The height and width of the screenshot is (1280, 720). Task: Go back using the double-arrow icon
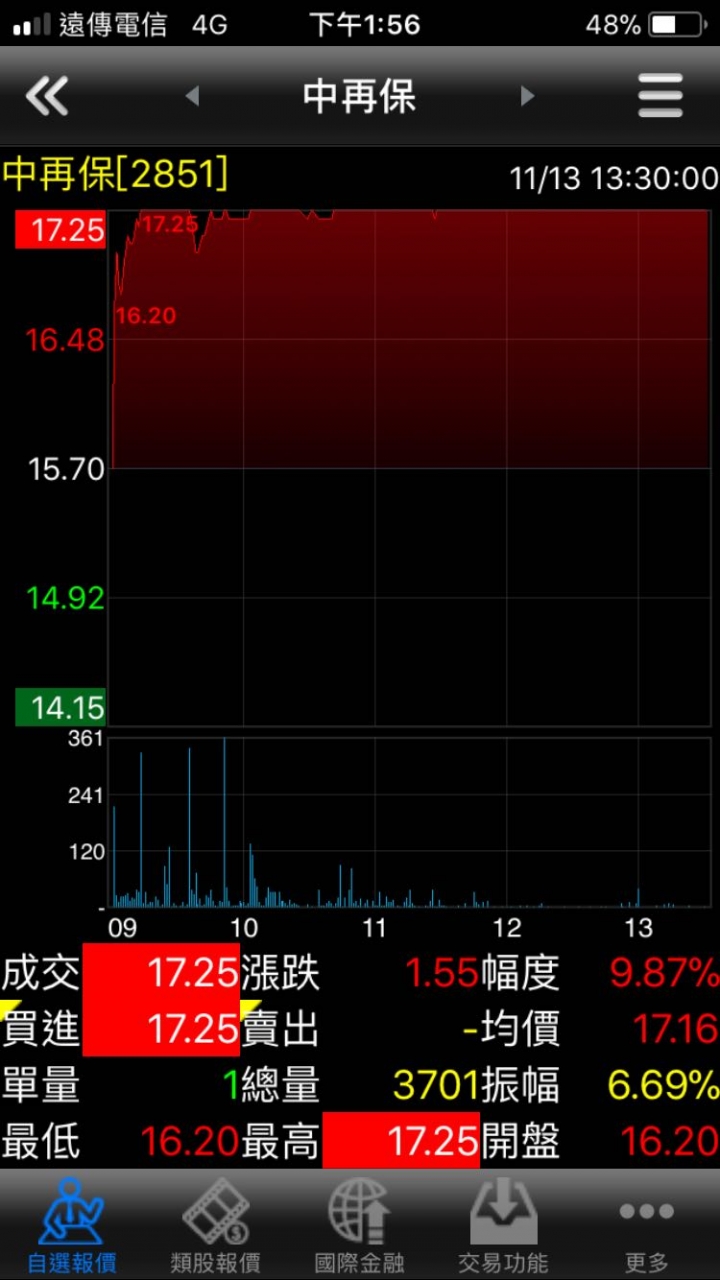47,97
